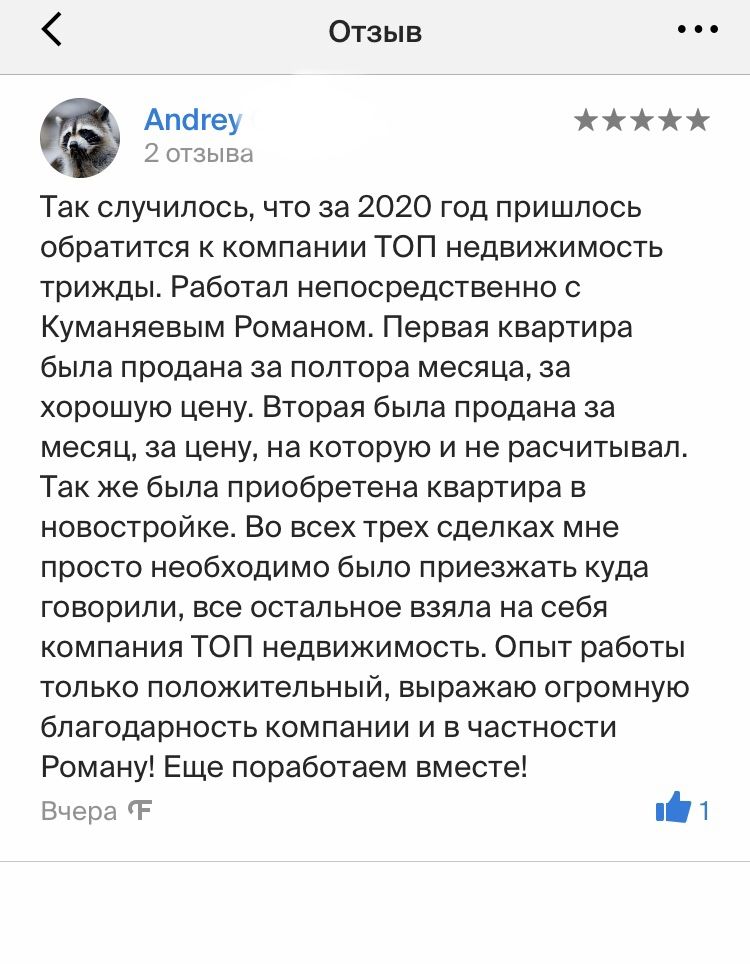Like this review with thumbs up

(673, 808)
